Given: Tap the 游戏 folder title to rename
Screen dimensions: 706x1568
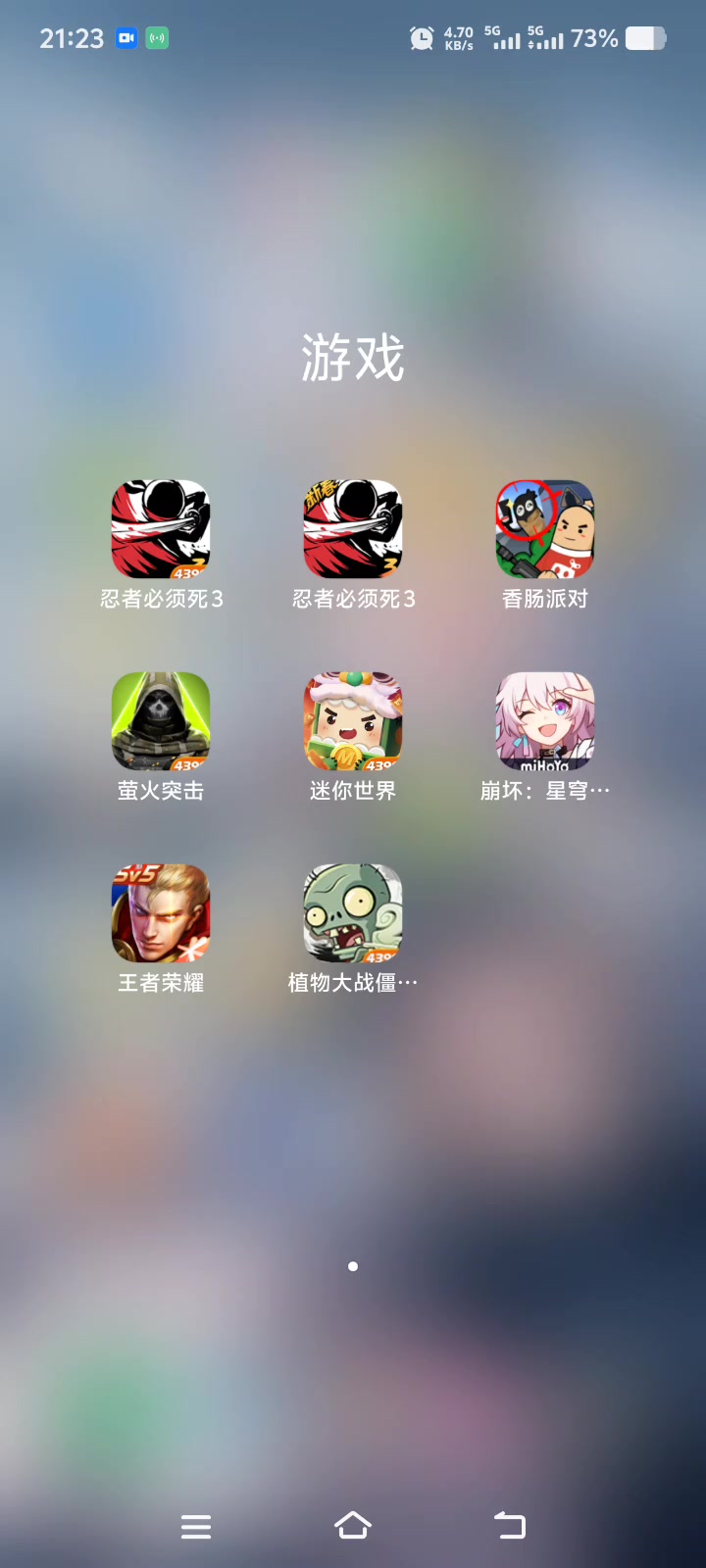Looking at the screenshot, I should (353, 358).
